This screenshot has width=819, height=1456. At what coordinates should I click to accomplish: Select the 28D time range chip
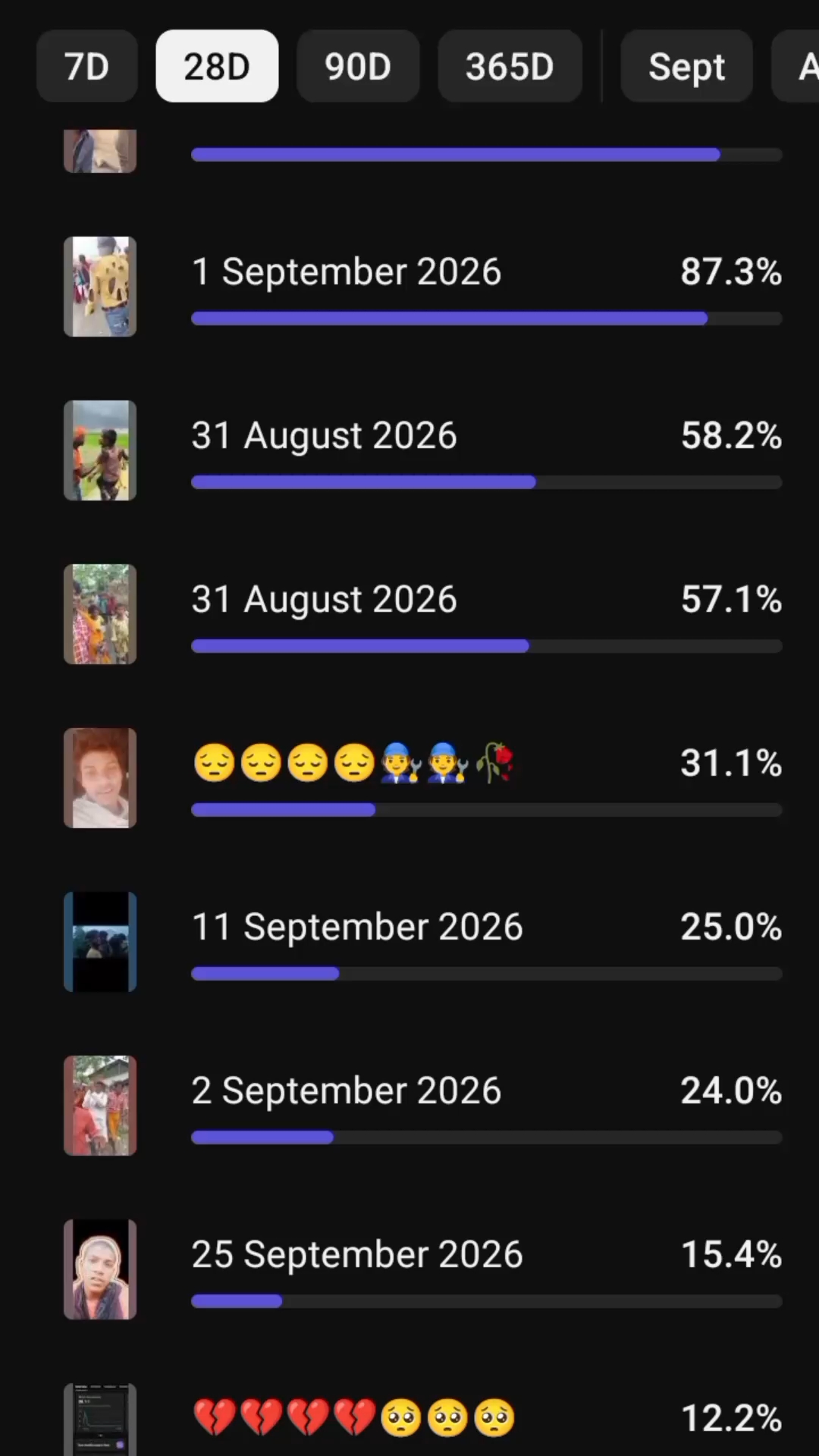click(217, 66)
